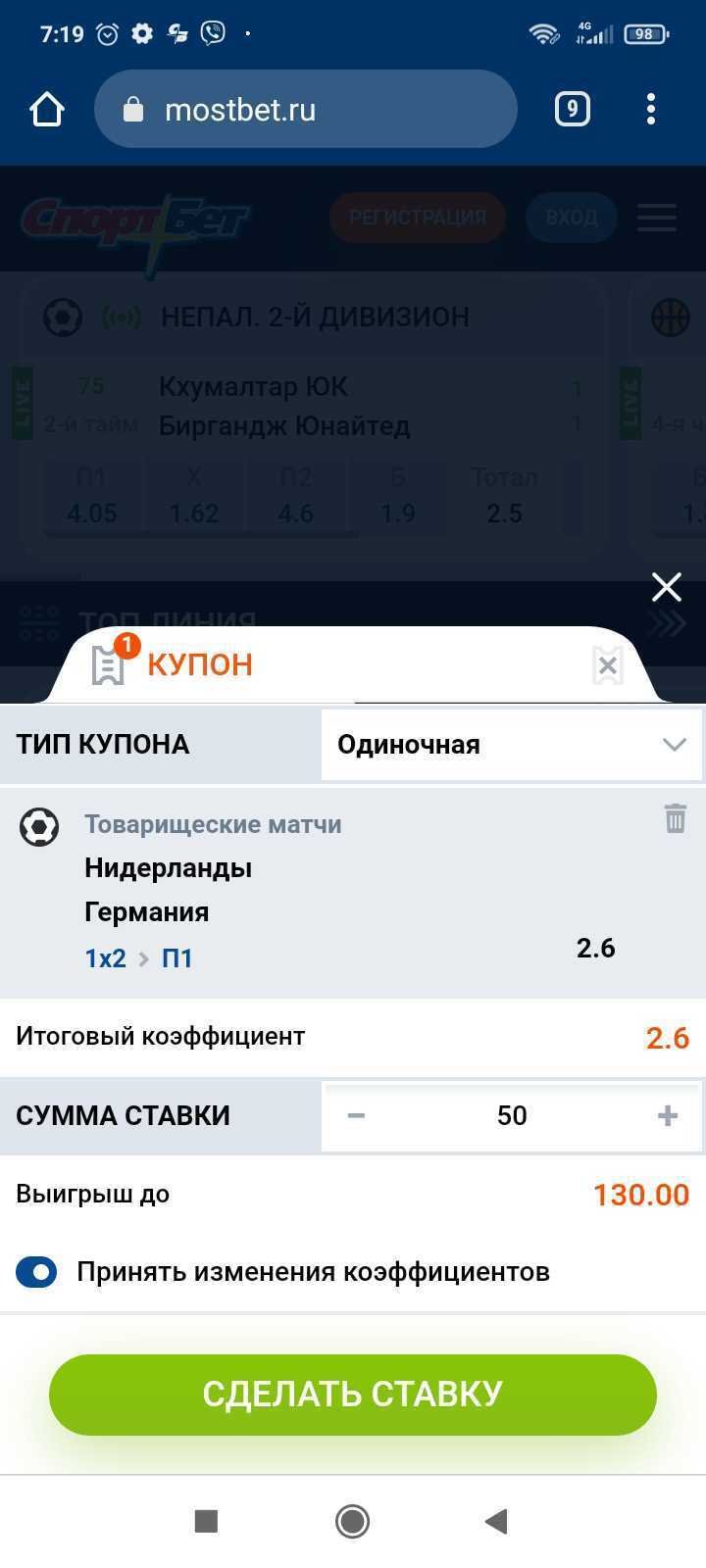Switch to the crossed-out ticket tab
Viewport: 706px width, 1568px height.
tap(607, 666)
